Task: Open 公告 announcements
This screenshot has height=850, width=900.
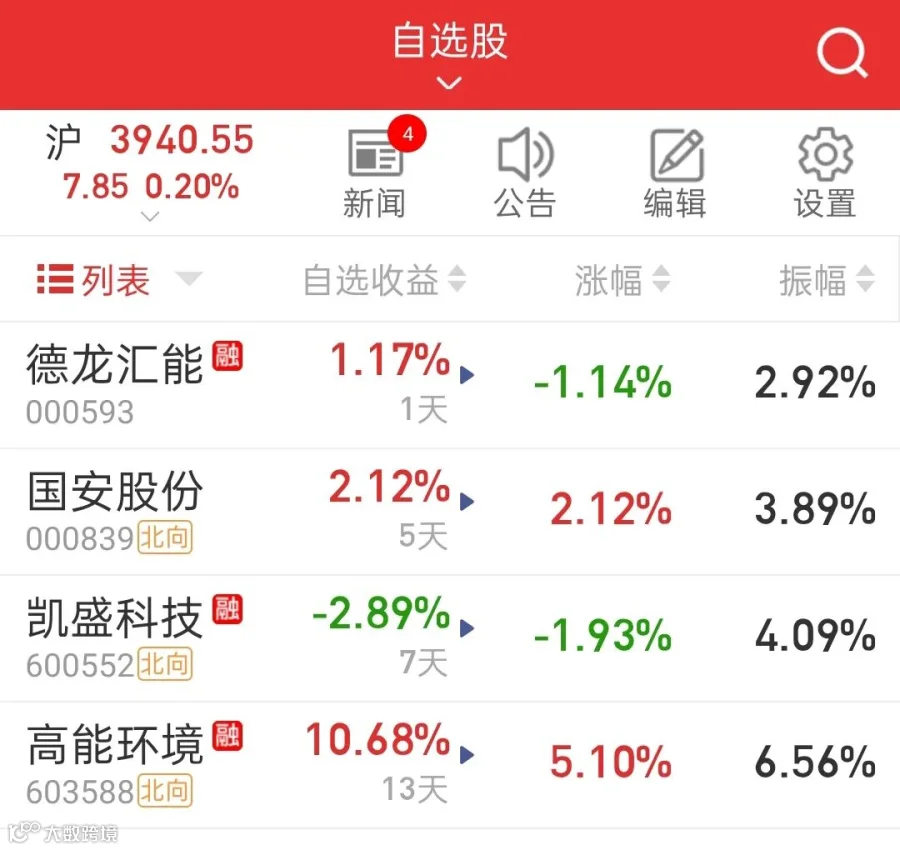Action: coord(525,173)
